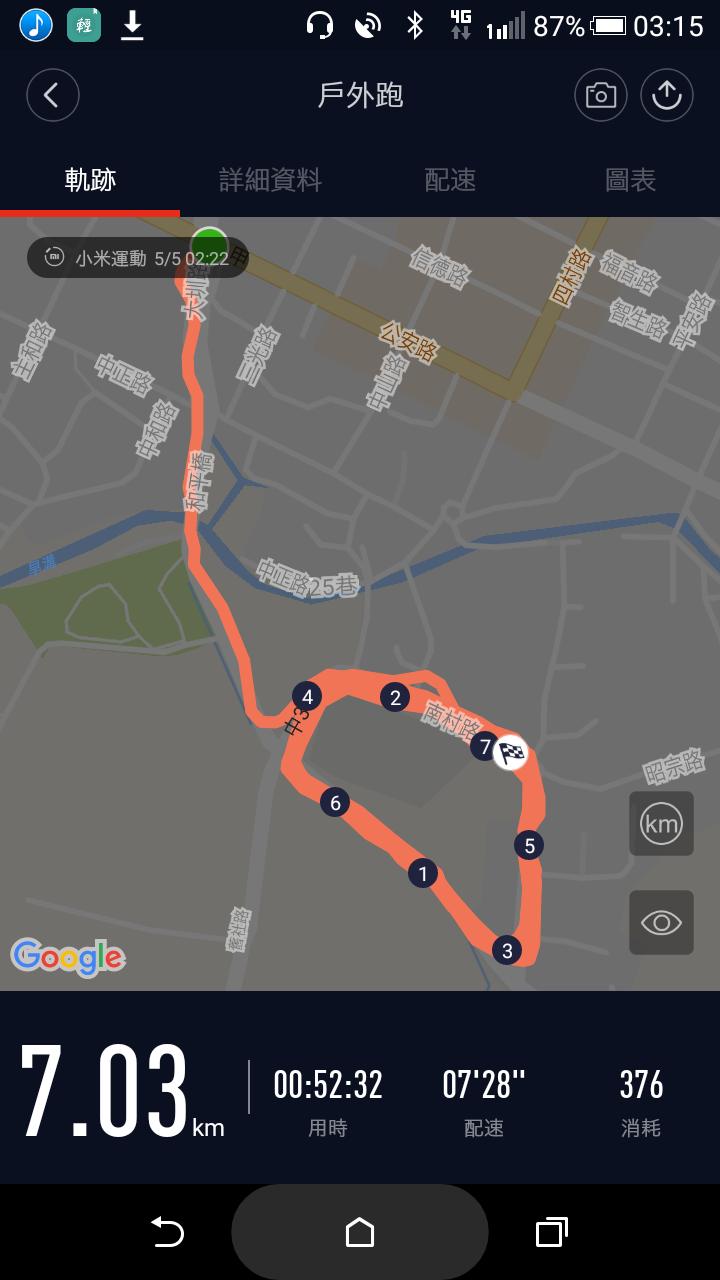
Task: Switch to the 配速 tab
Action: (450, 180)
